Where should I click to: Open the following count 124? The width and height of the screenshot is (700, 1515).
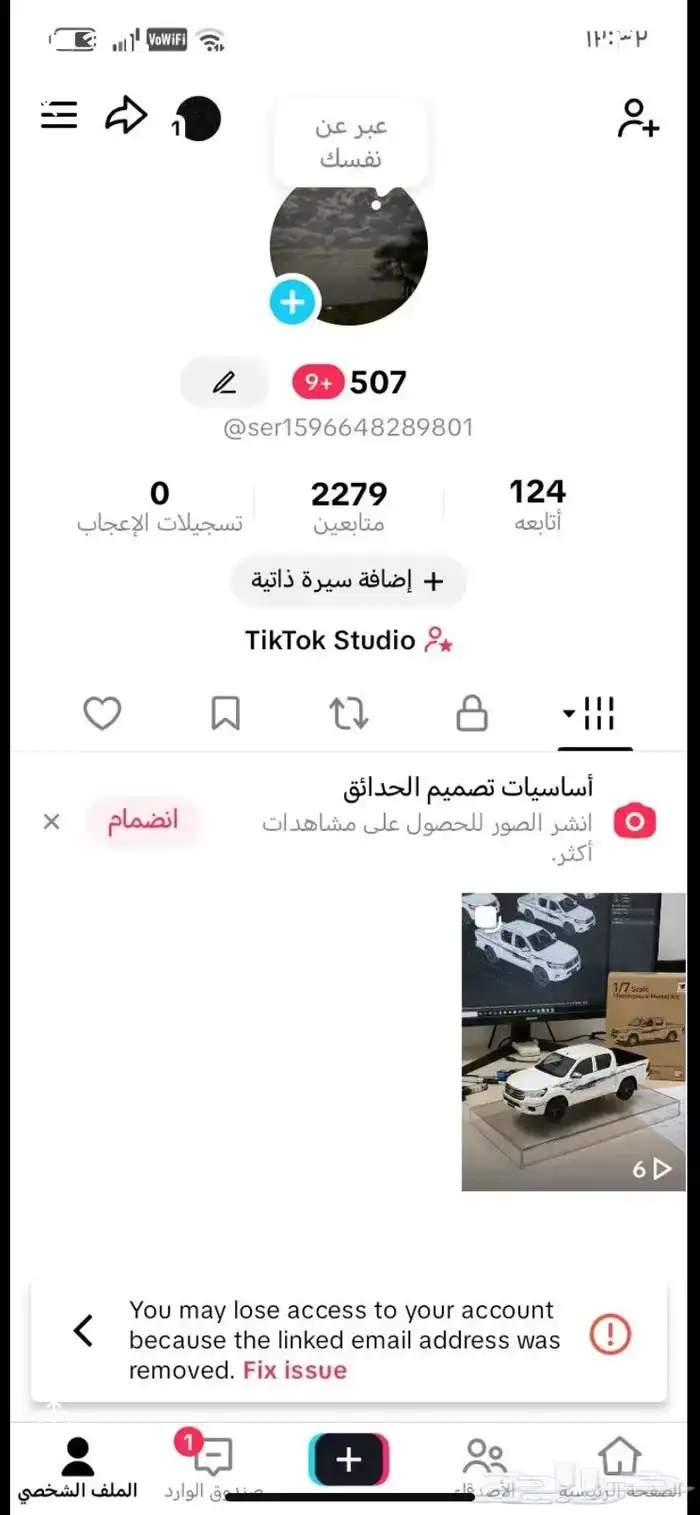[538, 505]
